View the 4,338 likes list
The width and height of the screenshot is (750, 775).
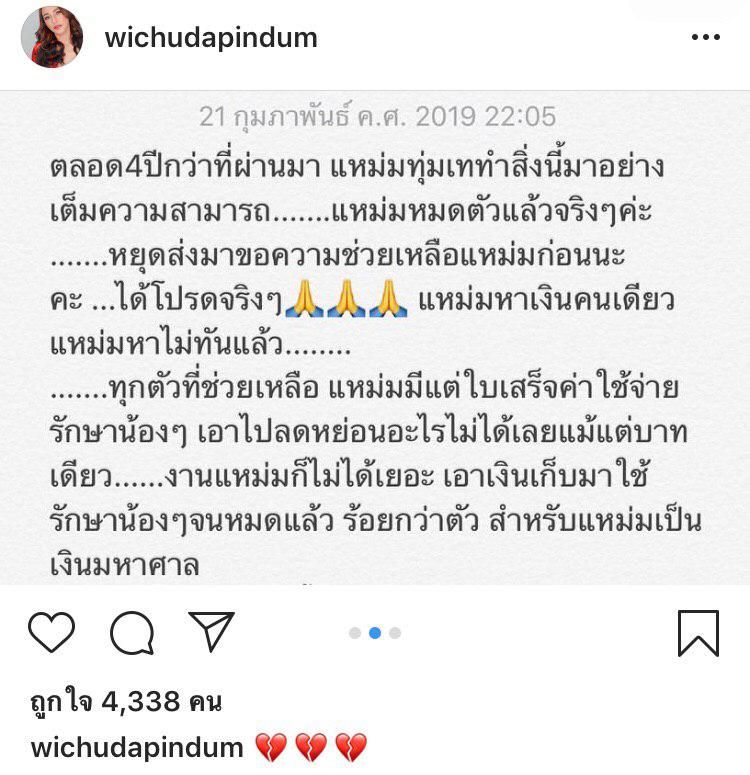(126, 702)
